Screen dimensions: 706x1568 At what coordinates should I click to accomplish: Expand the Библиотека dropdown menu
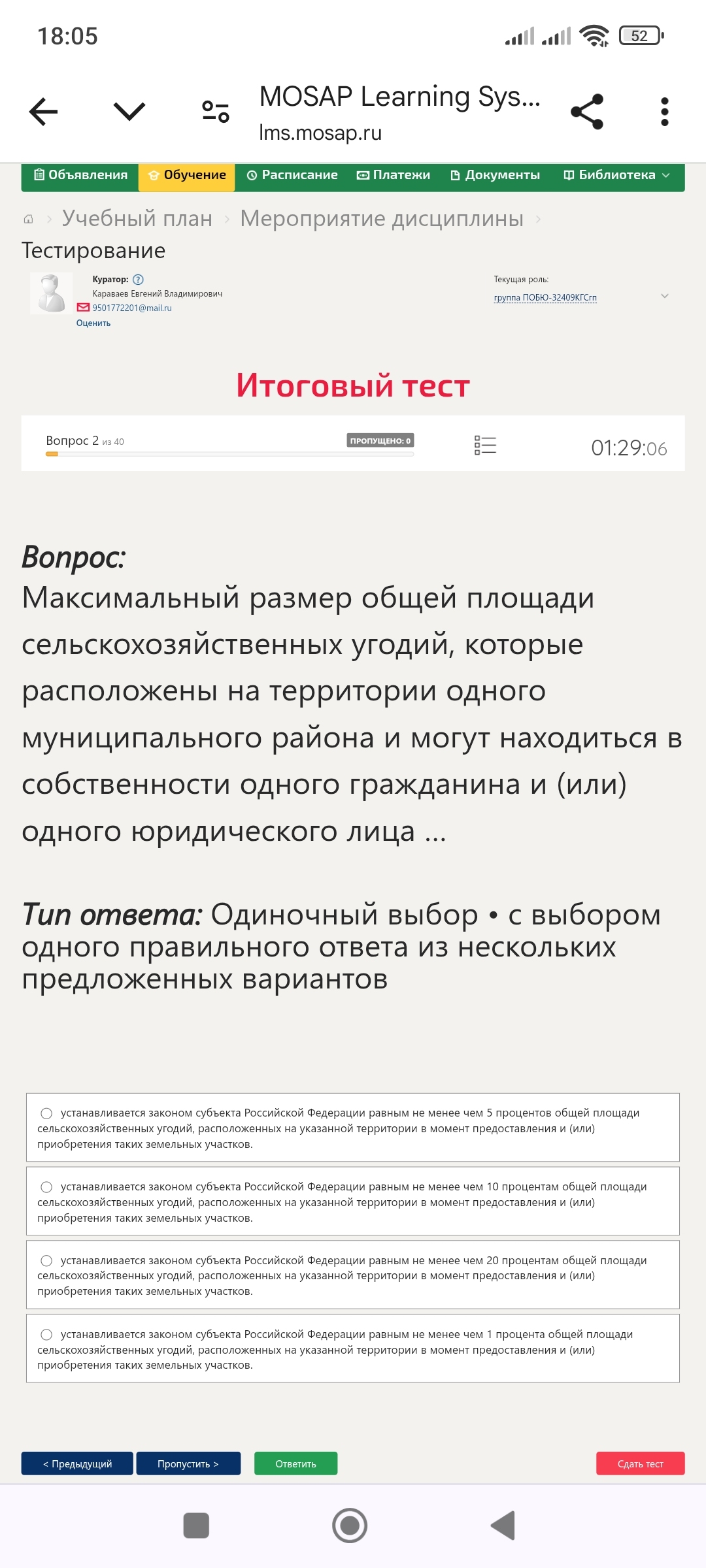coord(616,175)
